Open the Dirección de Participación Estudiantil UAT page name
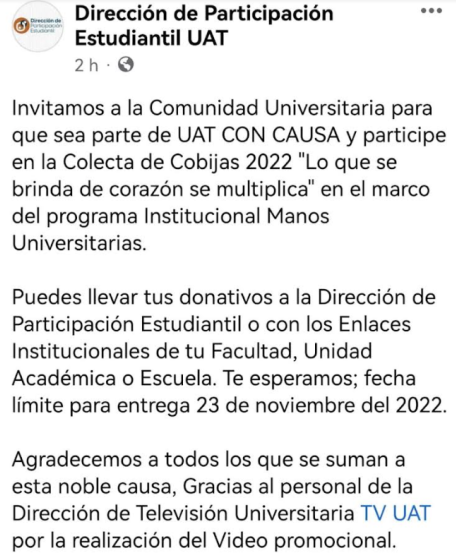This screenshot has height=553, width=456. click(x=204, y=26)
